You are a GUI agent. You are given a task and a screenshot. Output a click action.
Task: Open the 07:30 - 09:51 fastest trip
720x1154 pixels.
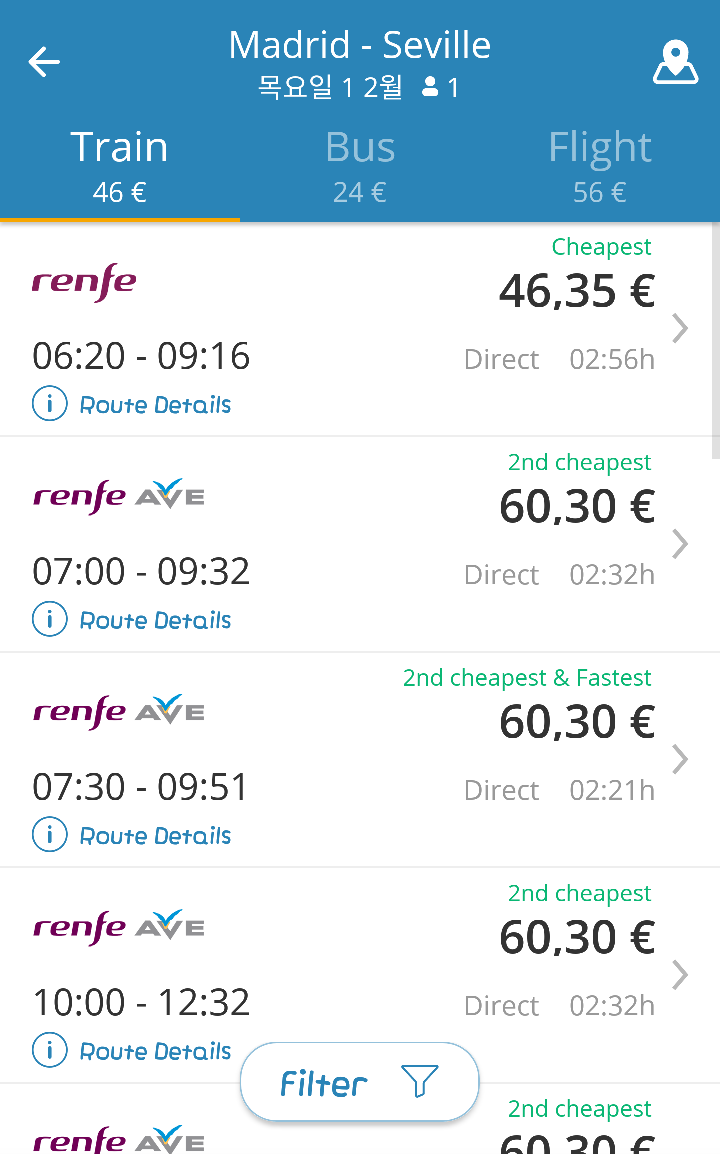click(356, 760)
